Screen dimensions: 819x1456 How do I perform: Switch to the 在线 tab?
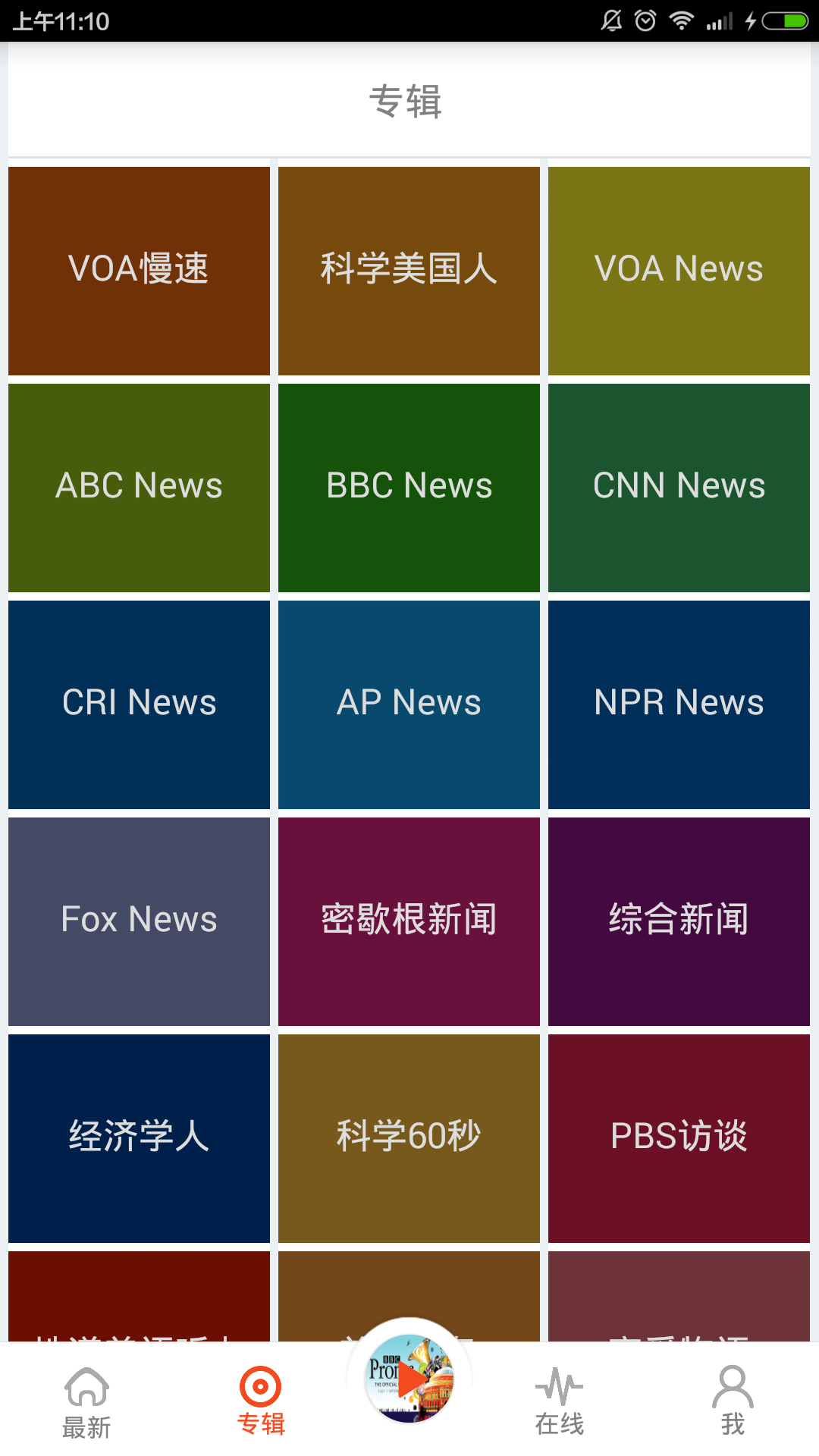559,1401
